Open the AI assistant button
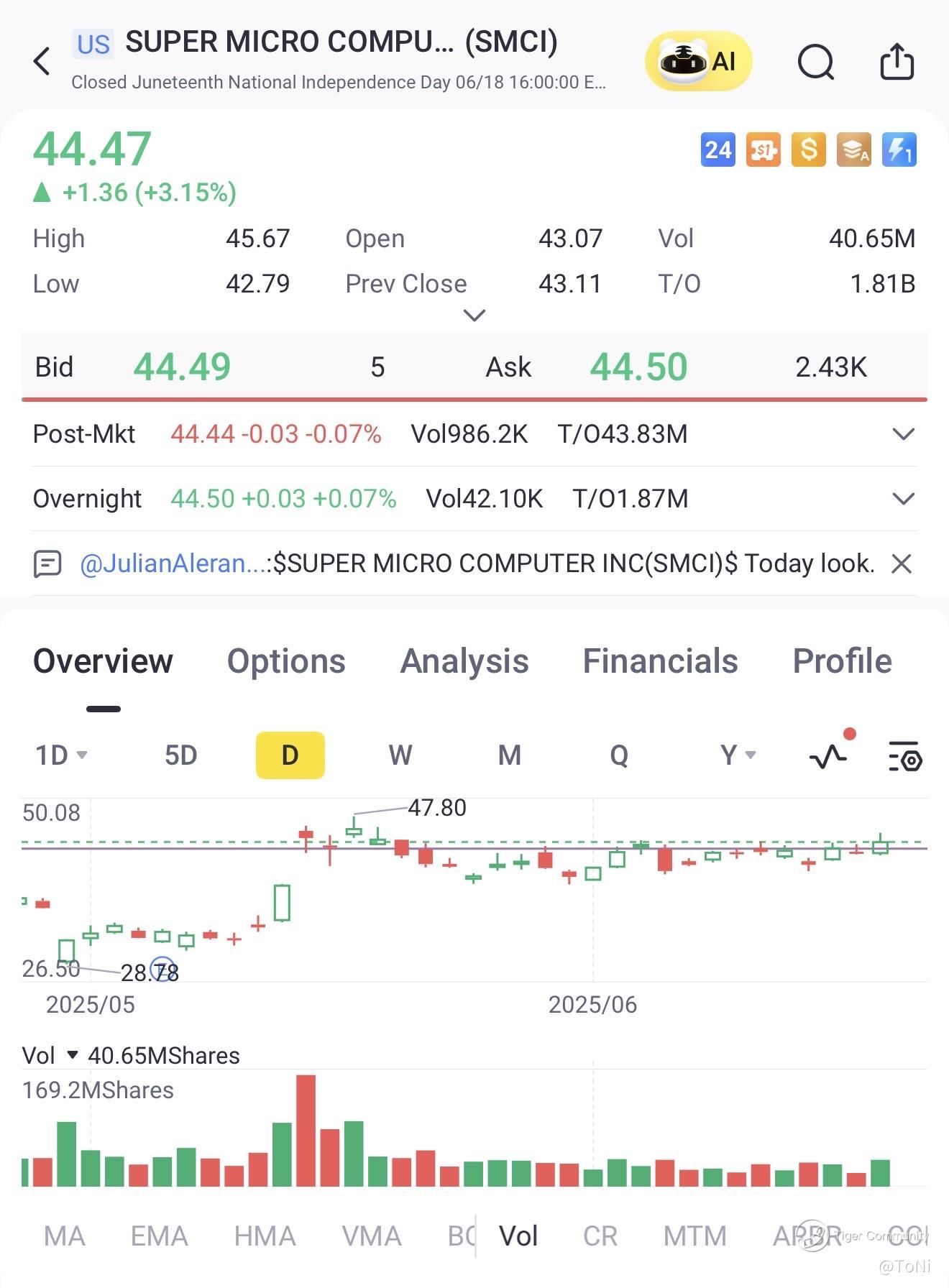 tap(698, 62)
